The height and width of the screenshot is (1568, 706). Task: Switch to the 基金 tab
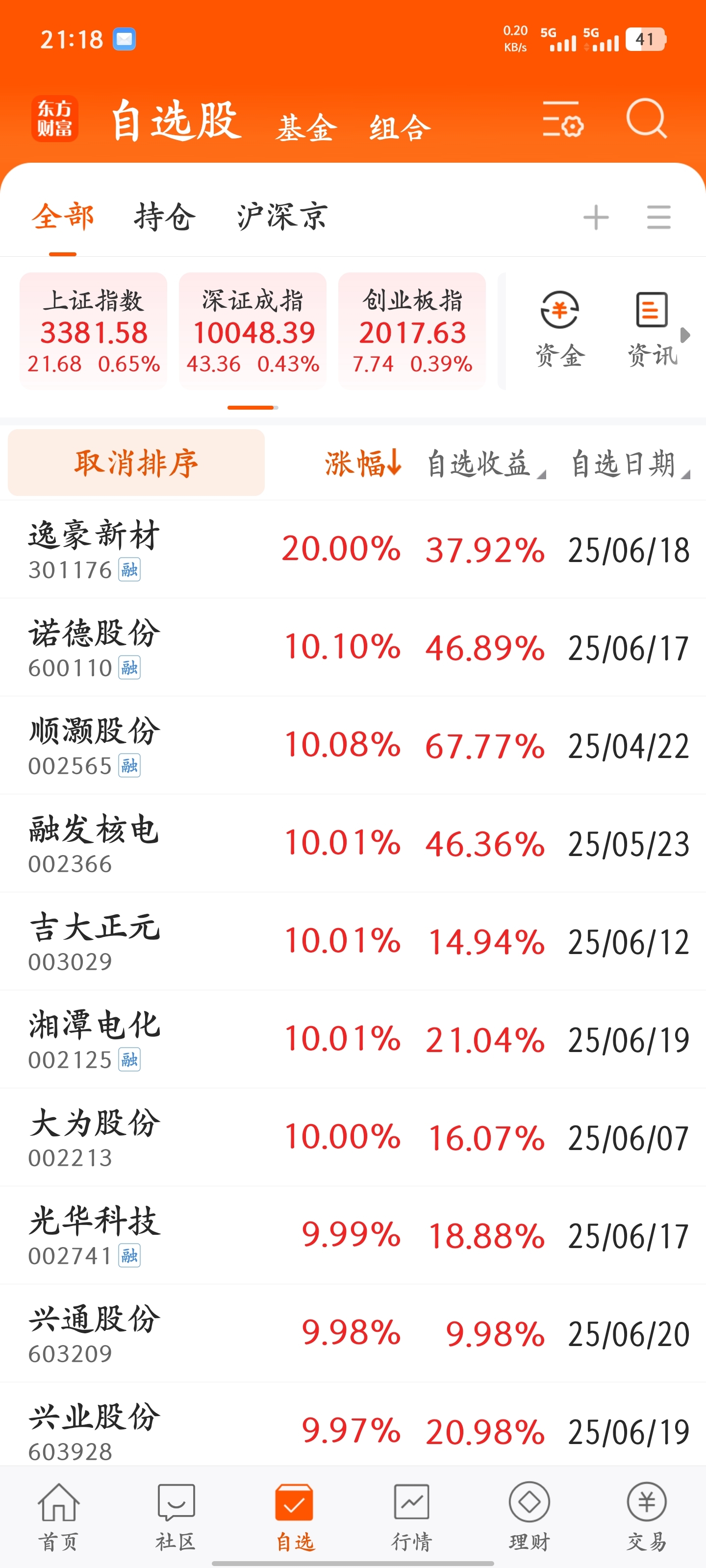[x=306, y=128]
